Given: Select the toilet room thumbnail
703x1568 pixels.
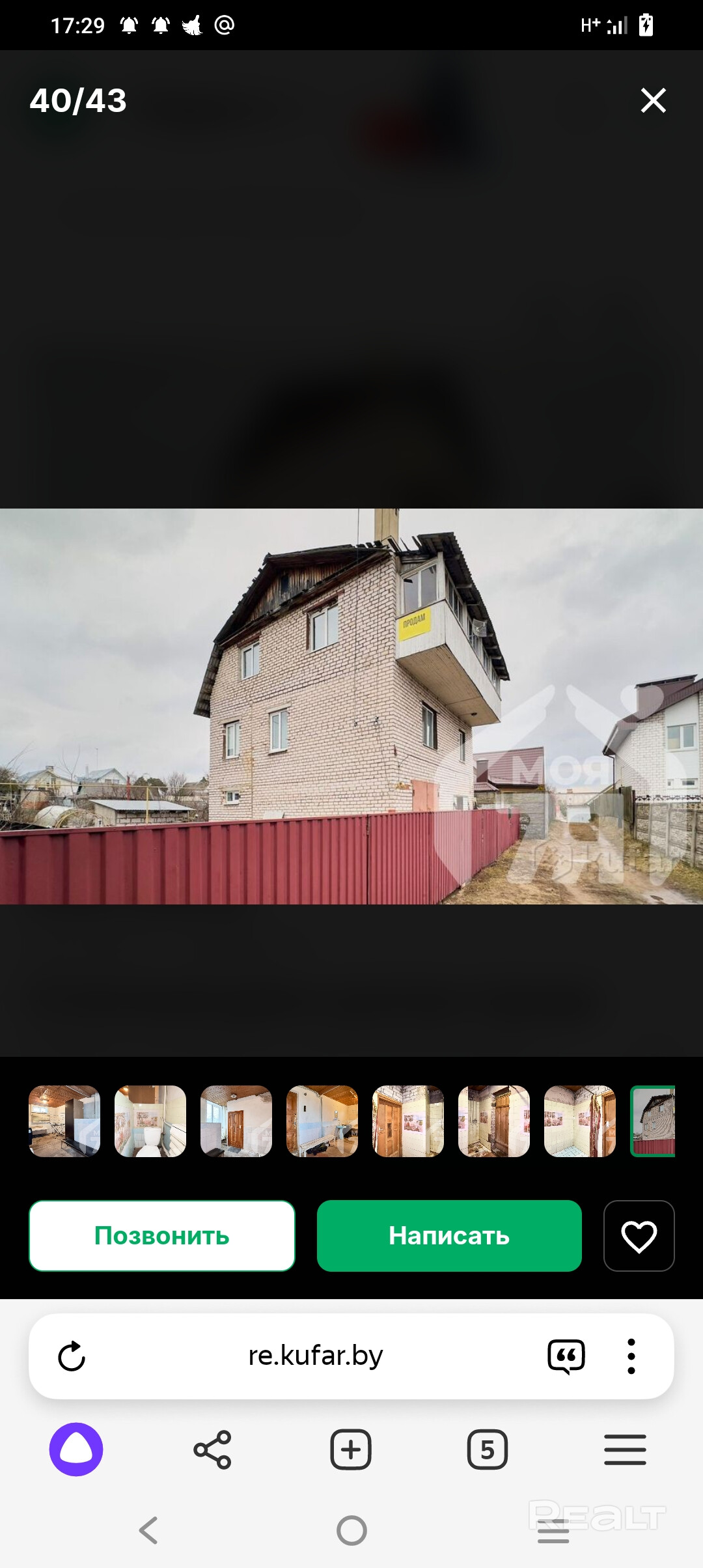Looking at the screenshot, I should point(150,1121).
